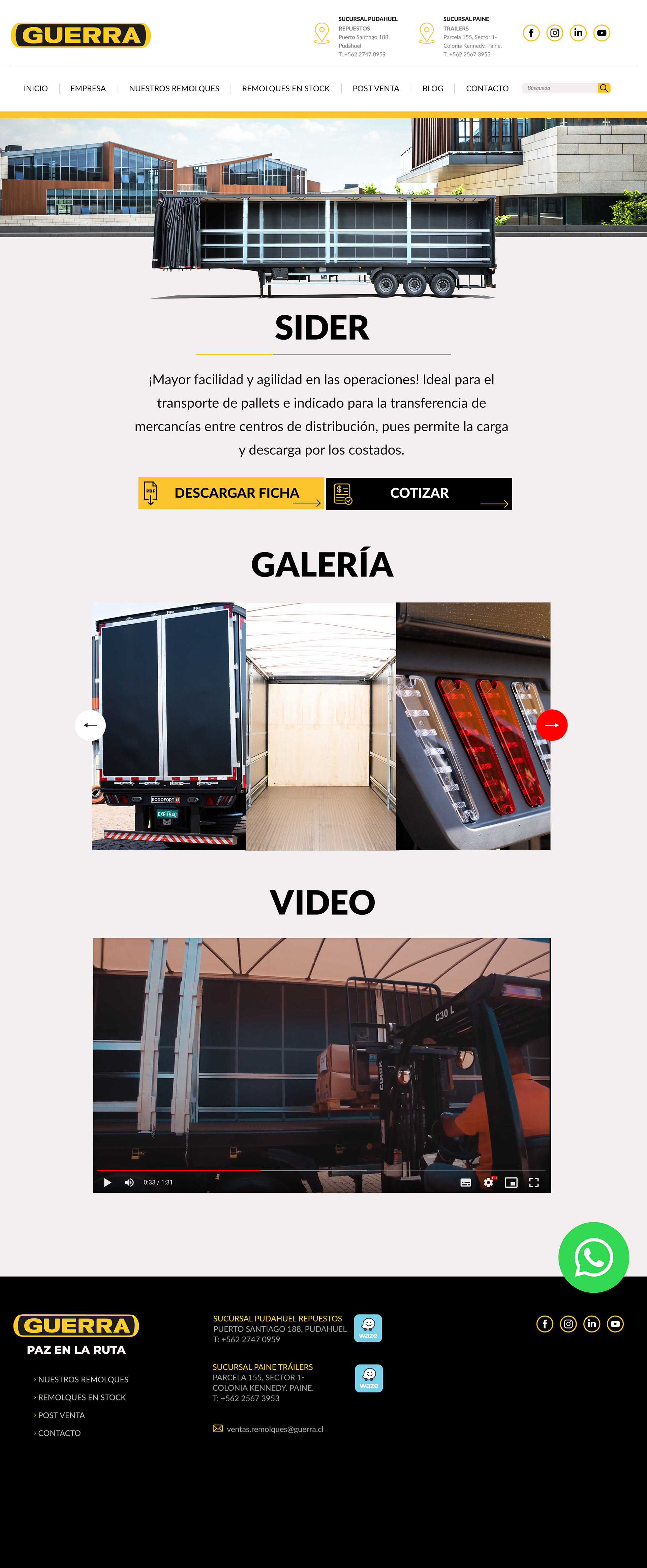
Task: Download the product sheet with DESCARGAR FICHA
Action: point(231,493)
